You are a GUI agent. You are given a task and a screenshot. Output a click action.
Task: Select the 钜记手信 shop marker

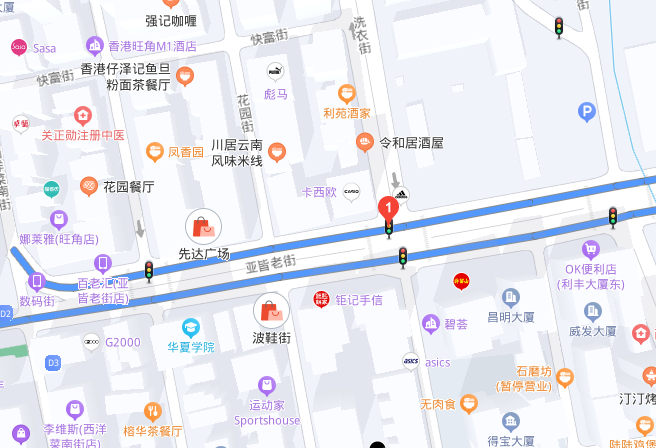(322, 299)
